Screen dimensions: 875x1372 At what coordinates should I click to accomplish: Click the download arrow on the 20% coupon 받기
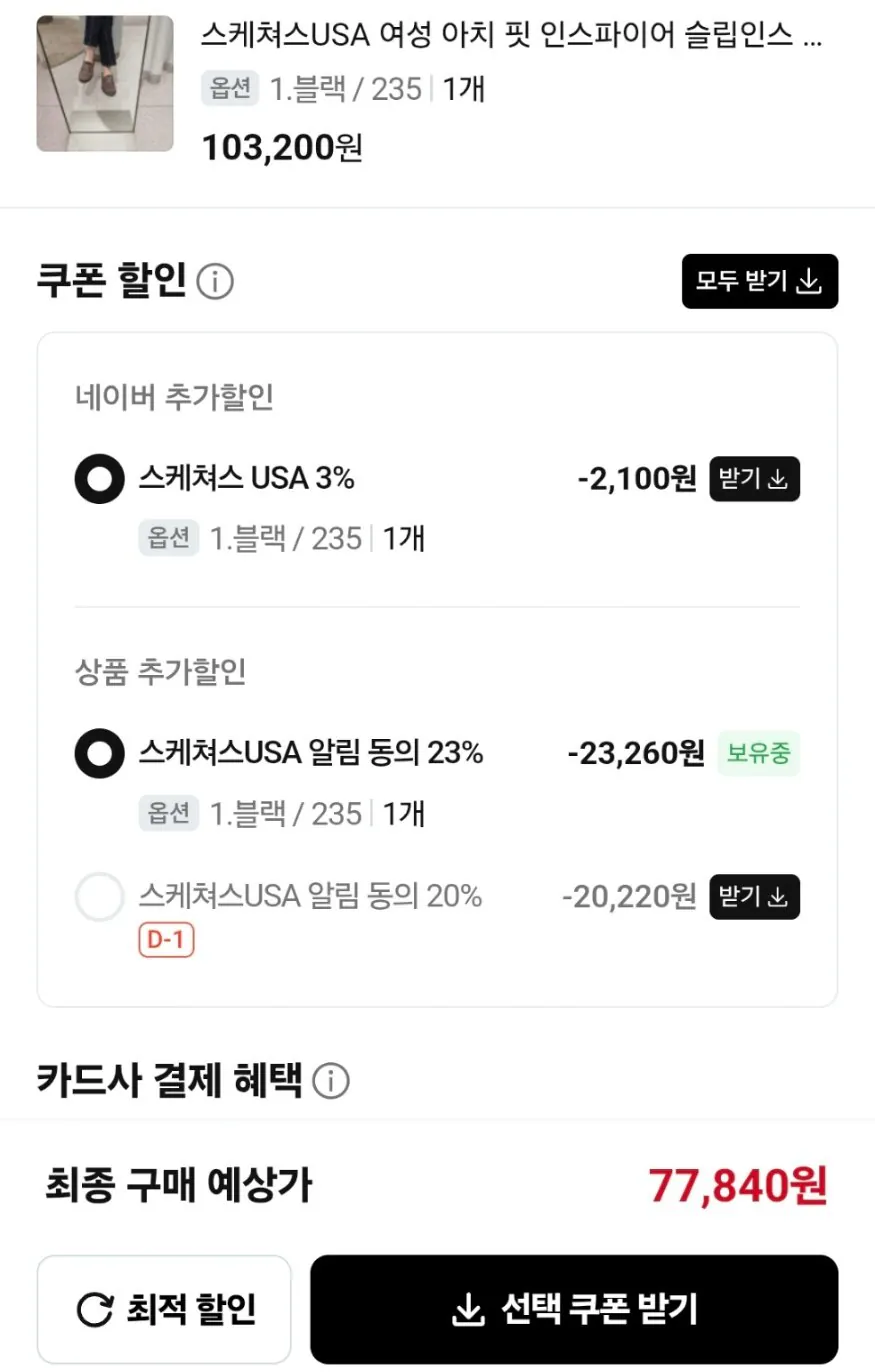pyautogui.click(x=779, y=897)
